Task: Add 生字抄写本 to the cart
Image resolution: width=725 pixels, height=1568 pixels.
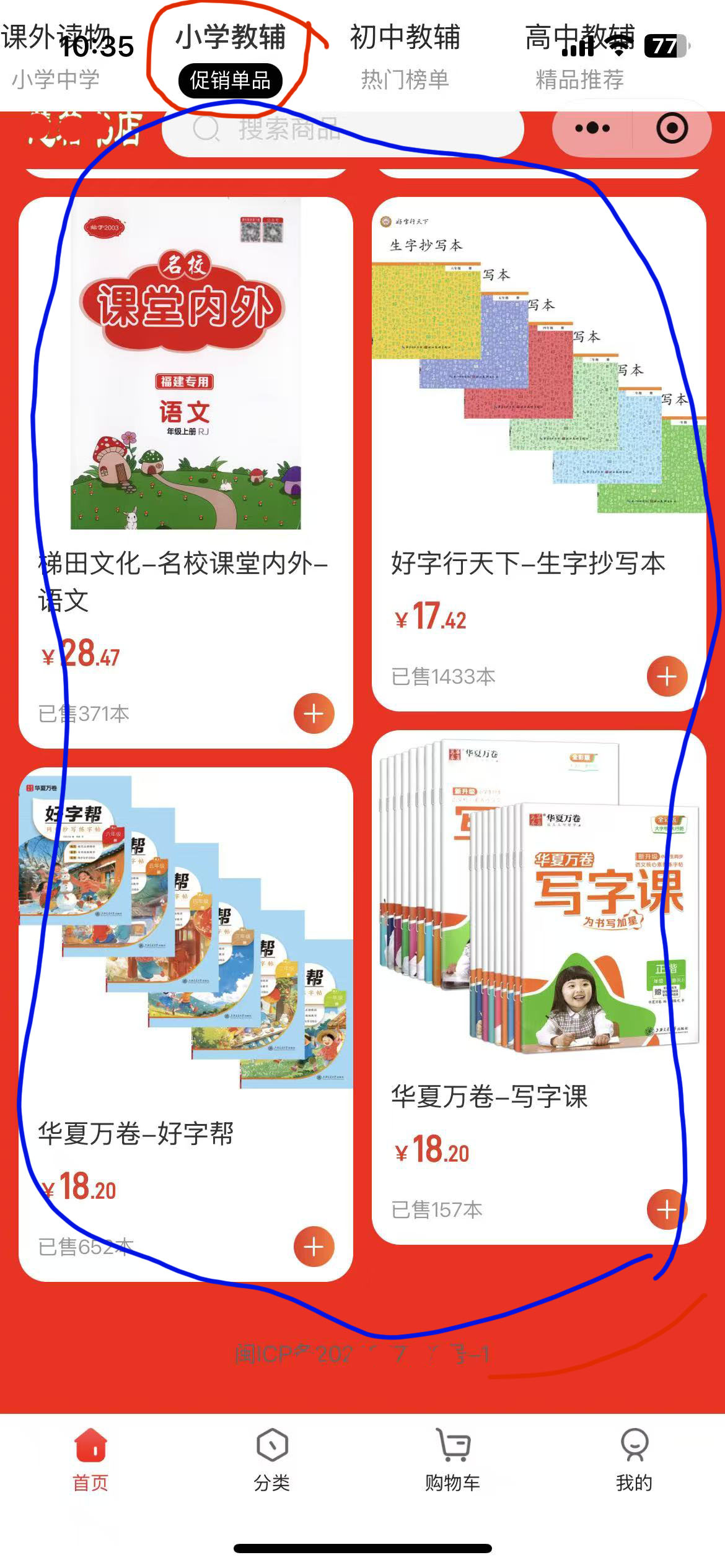Action: [x=667, y=676]
